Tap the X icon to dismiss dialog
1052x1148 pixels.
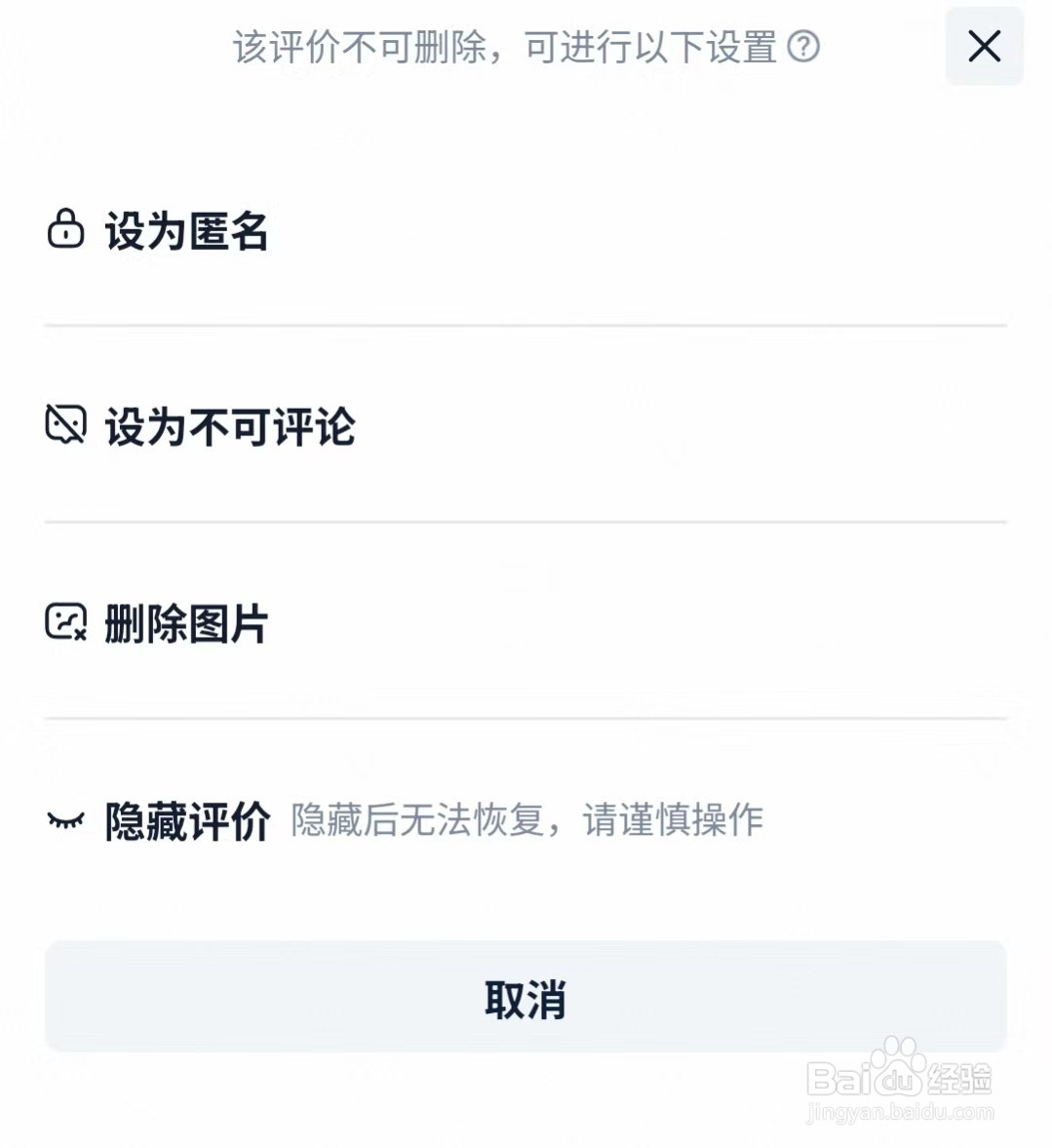[x=983, y=46]
